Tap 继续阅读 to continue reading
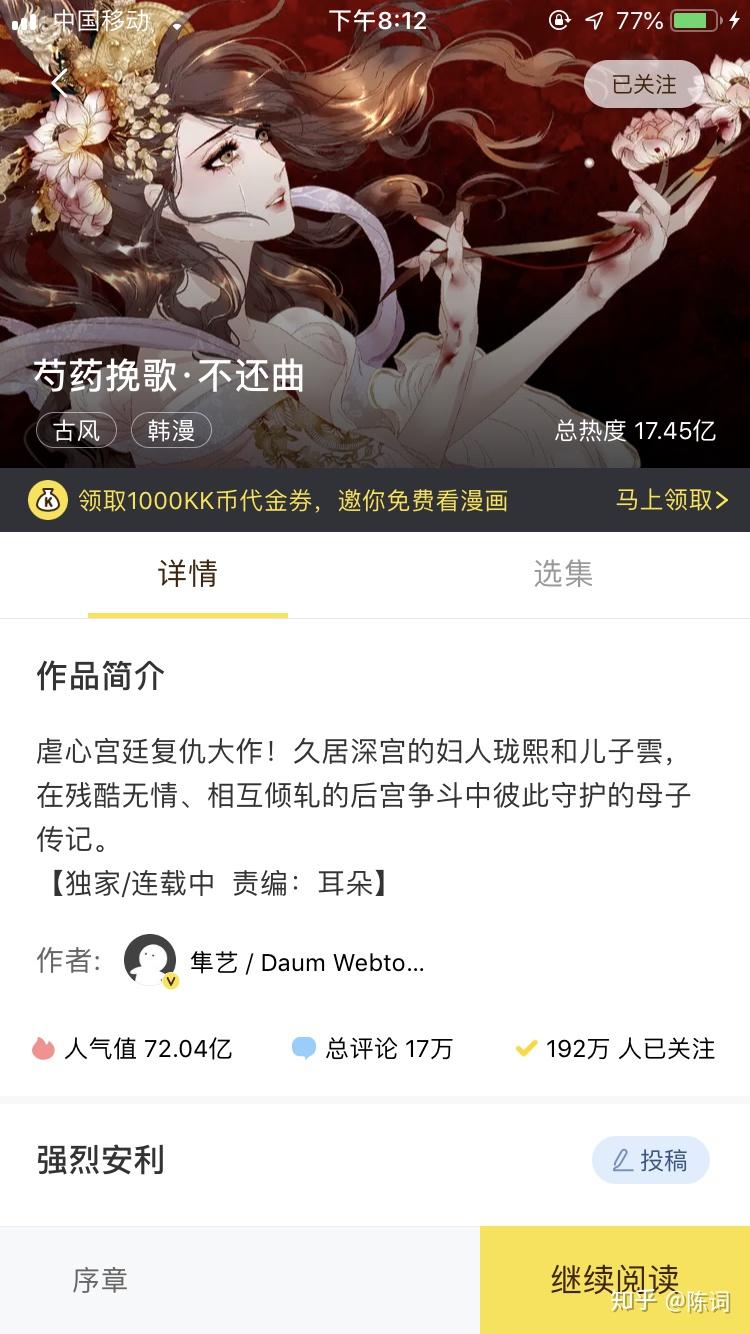 point(614,1280)
